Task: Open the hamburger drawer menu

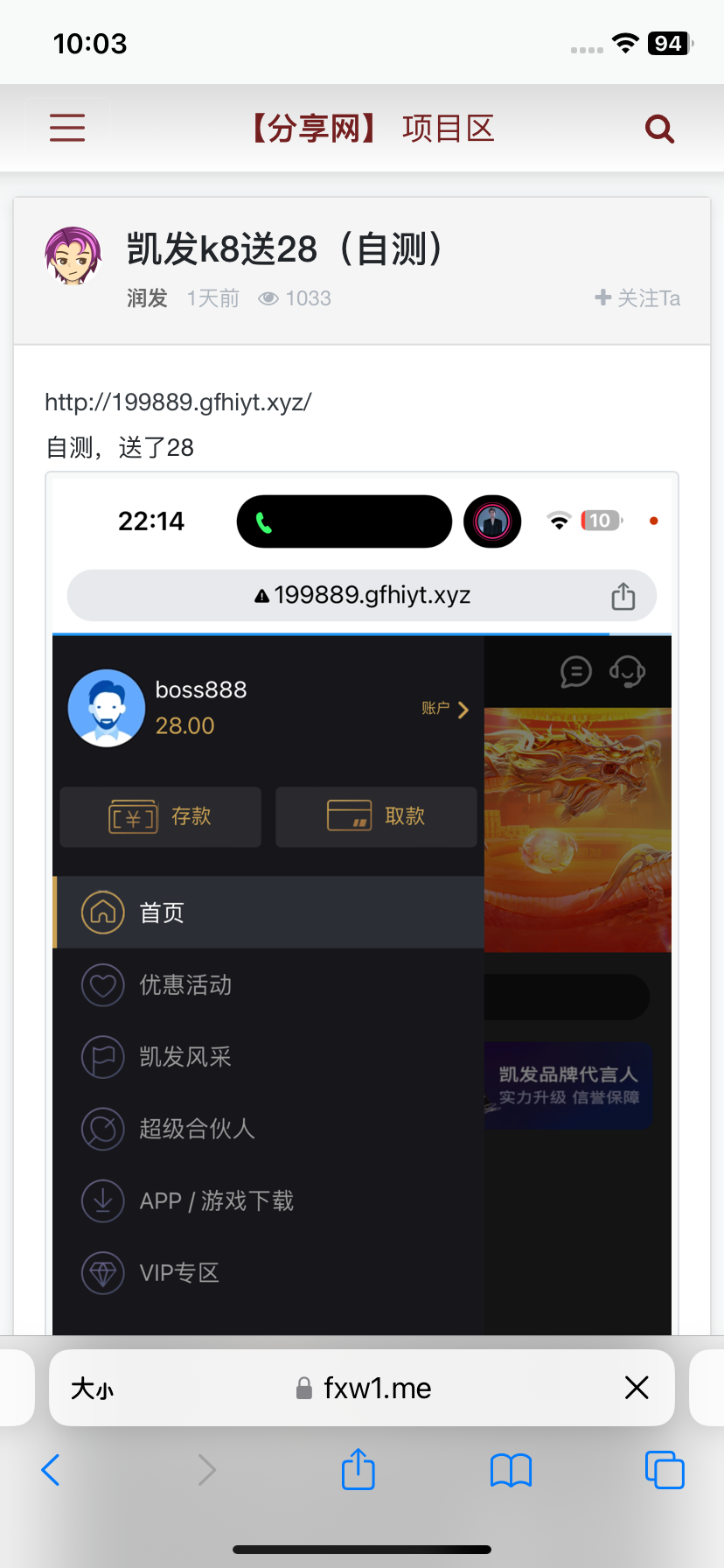Action: point(67,128)
